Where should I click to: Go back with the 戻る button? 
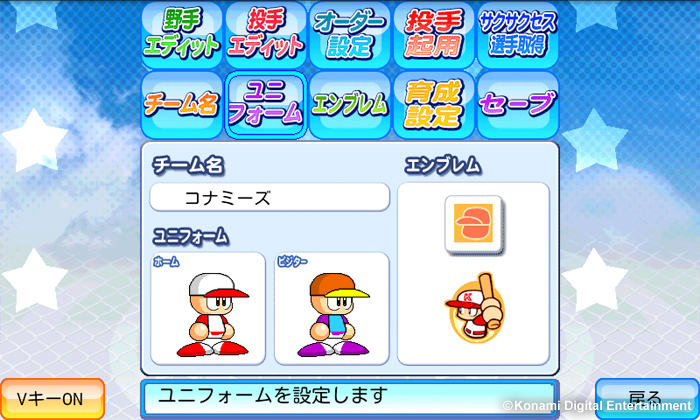(x=645, y=398)
